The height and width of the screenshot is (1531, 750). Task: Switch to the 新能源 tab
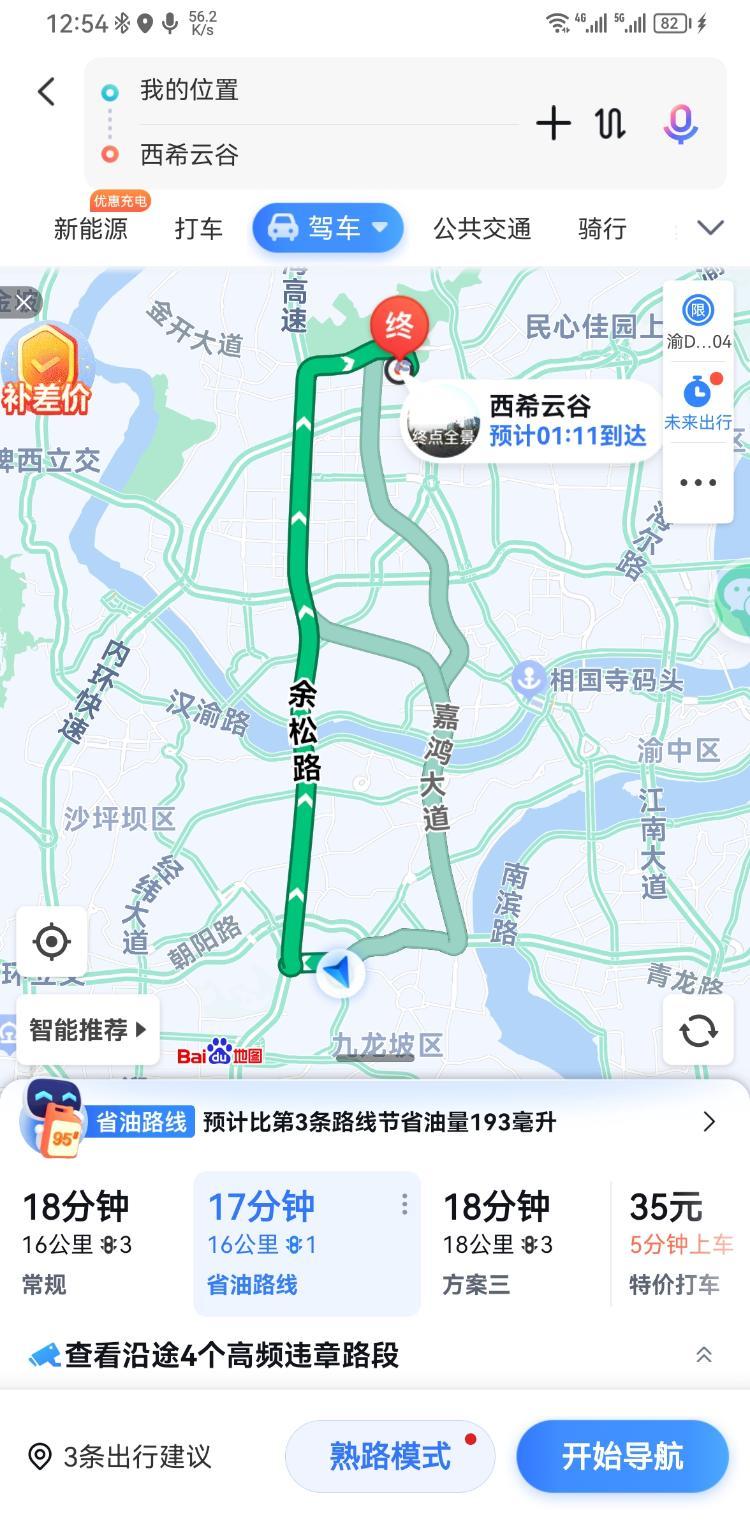click(91, 229)
